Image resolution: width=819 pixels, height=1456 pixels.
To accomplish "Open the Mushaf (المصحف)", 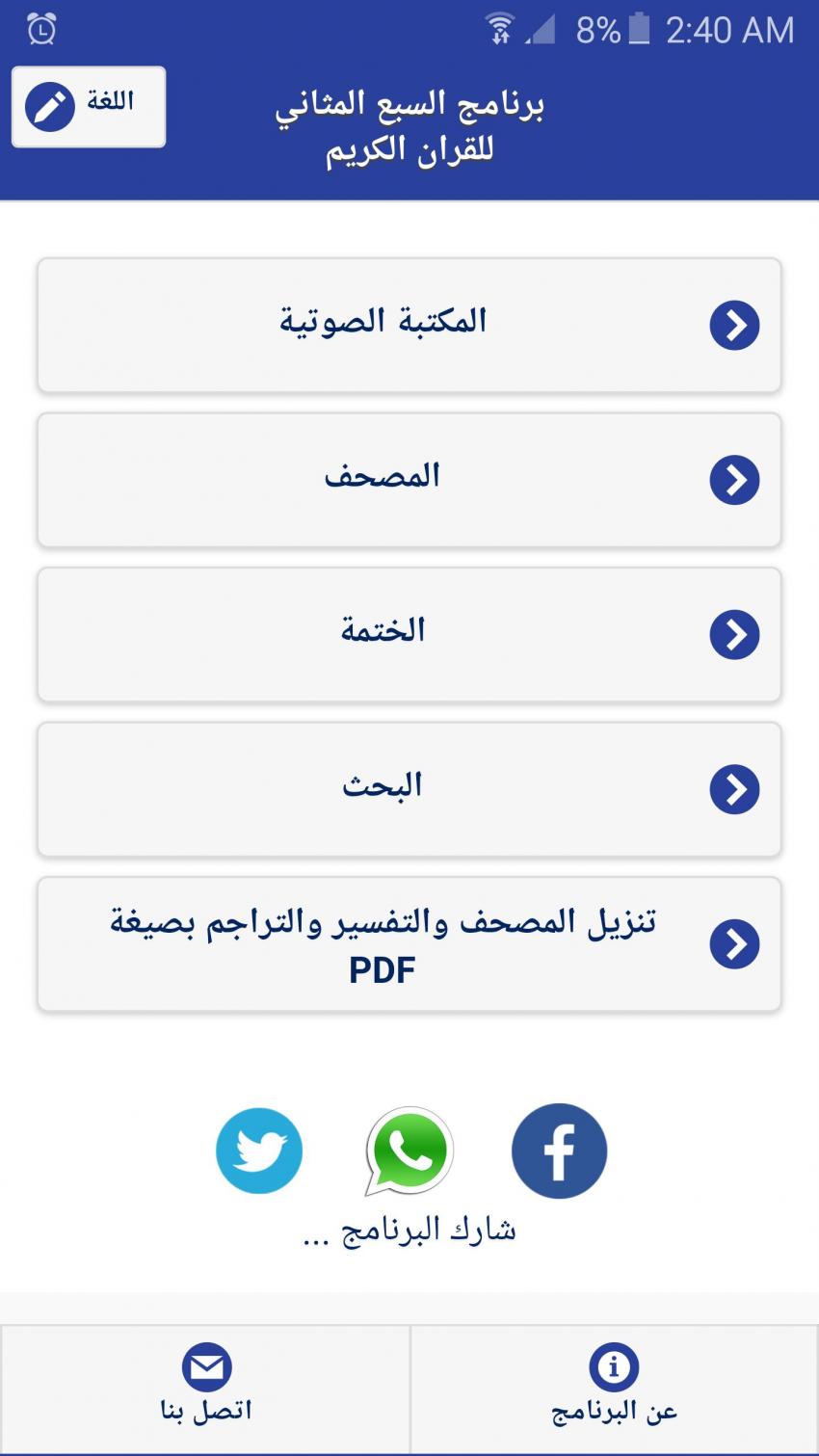I will (x=409, y=479).
